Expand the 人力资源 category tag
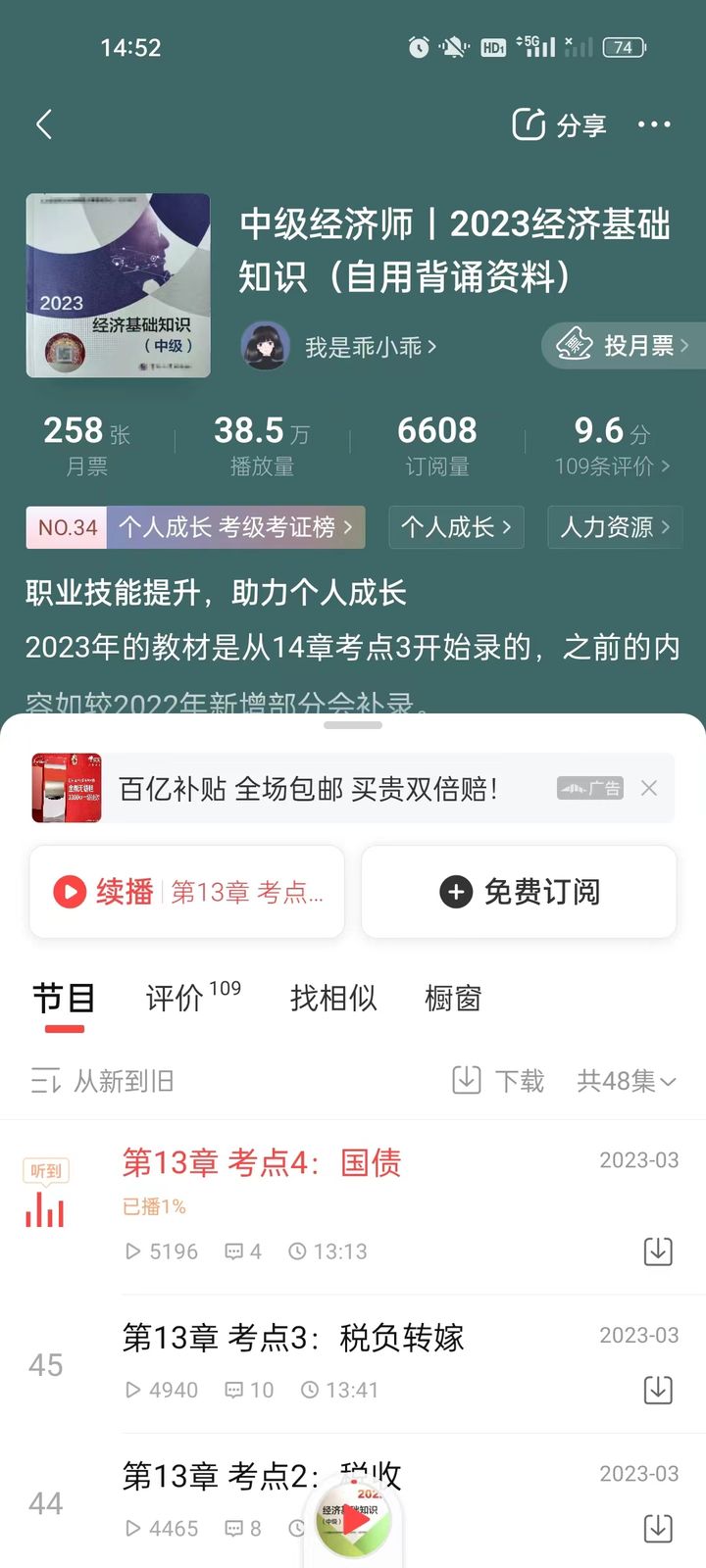 pyautogui.click(x=615, y=527)
